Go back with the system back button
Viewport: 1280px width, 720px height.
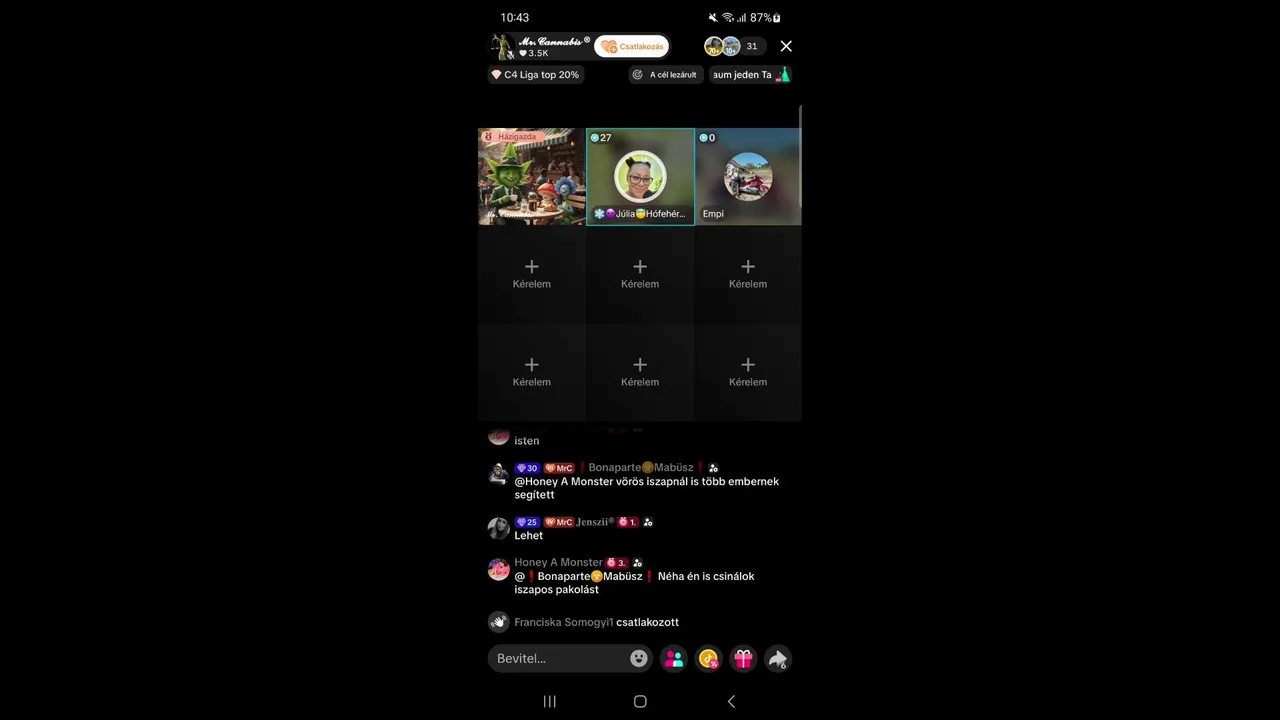tap(731, 701)
